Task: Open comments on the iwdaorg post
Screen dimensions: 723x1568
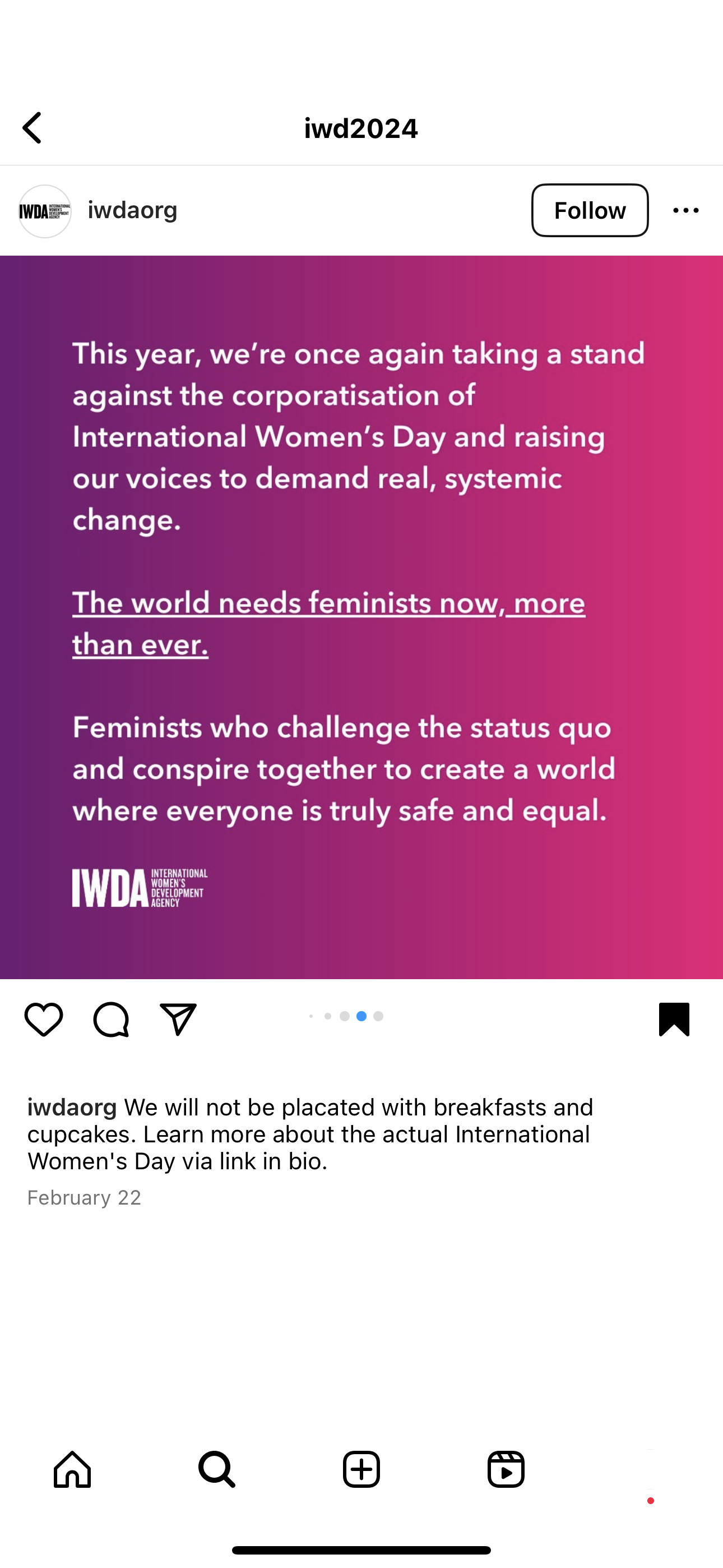Action: click(x=111, y=1019)
